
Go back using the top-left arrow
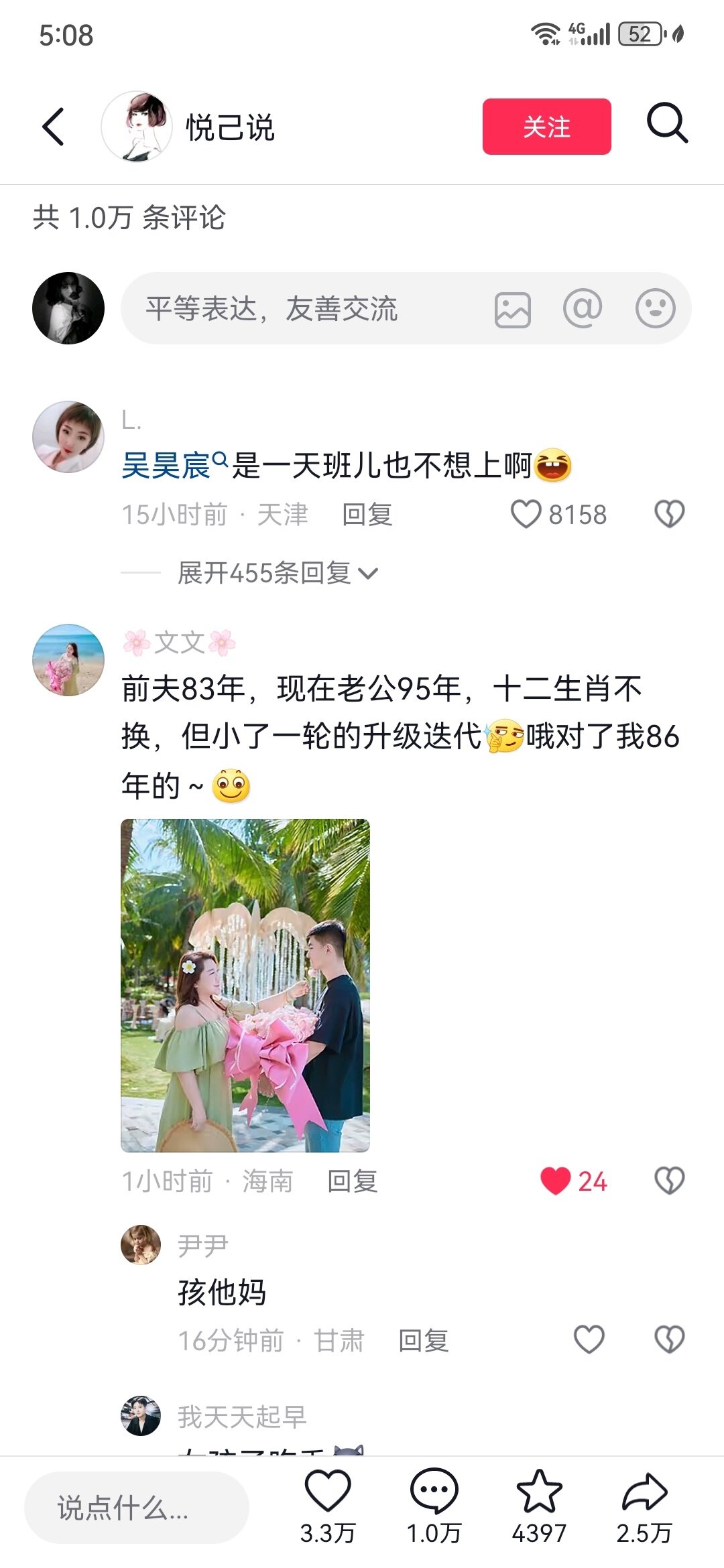(53, 127)
